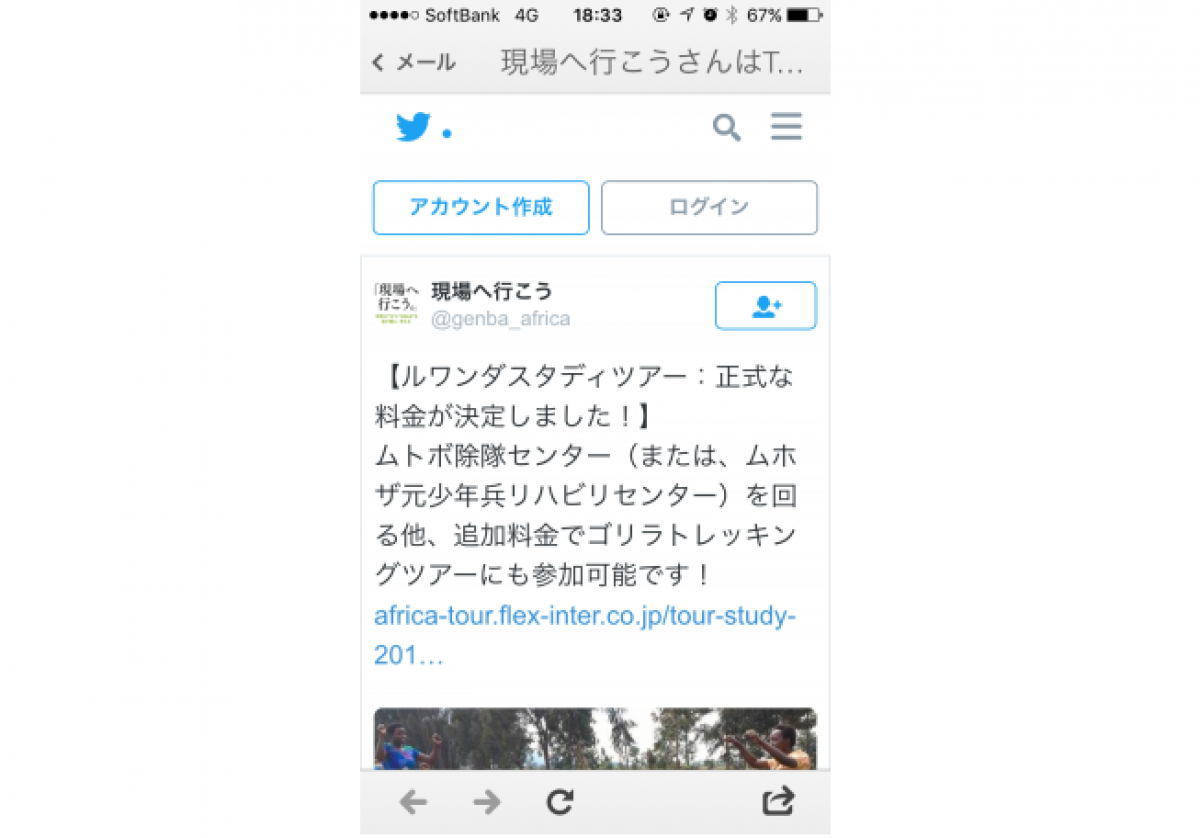
Task: Open 現場へ行こう profile name
Action: click(x=491, y=292)
